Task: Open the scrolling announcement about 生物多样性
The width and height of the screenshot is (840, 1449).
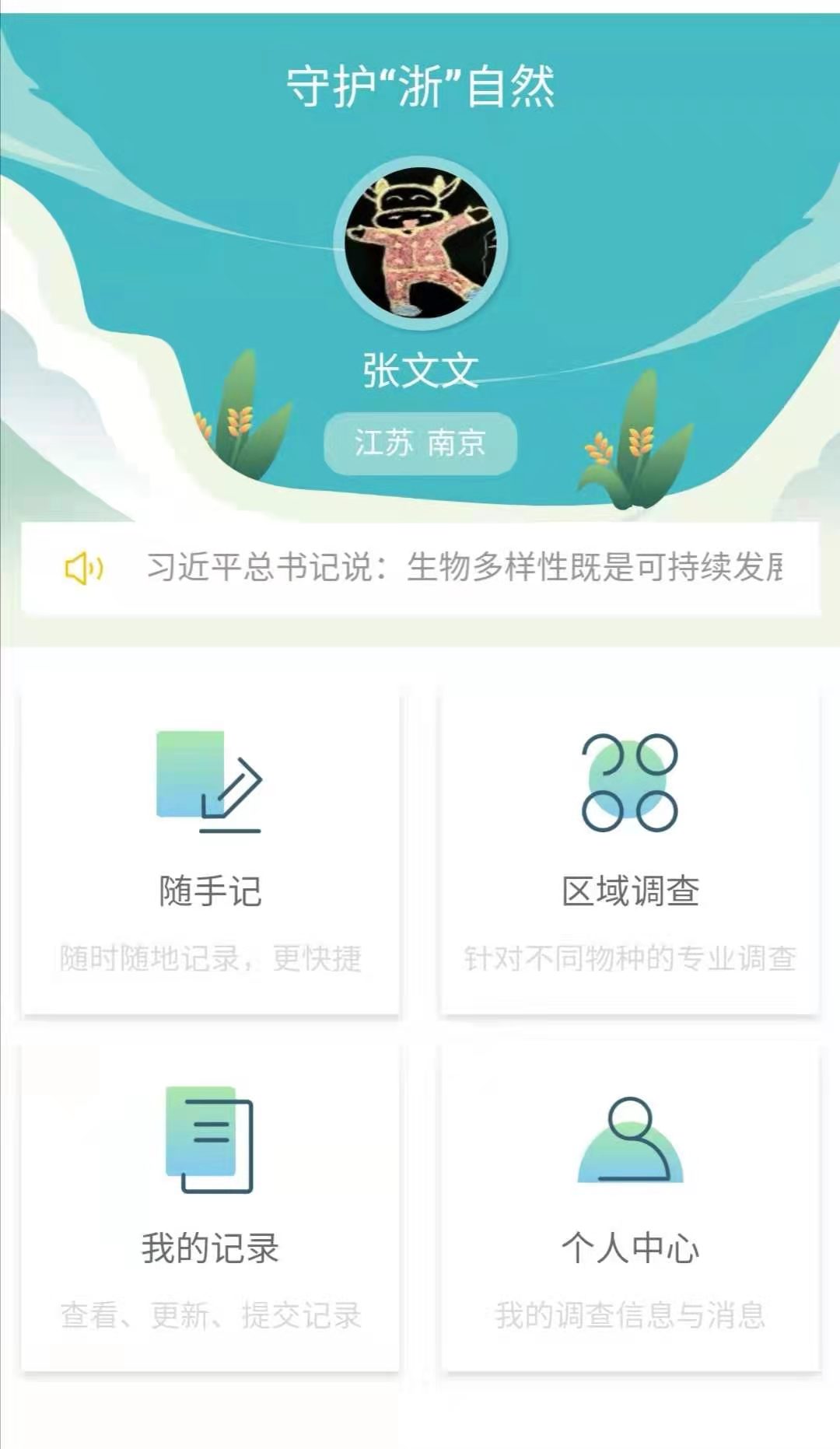Action: coord(464,568)
